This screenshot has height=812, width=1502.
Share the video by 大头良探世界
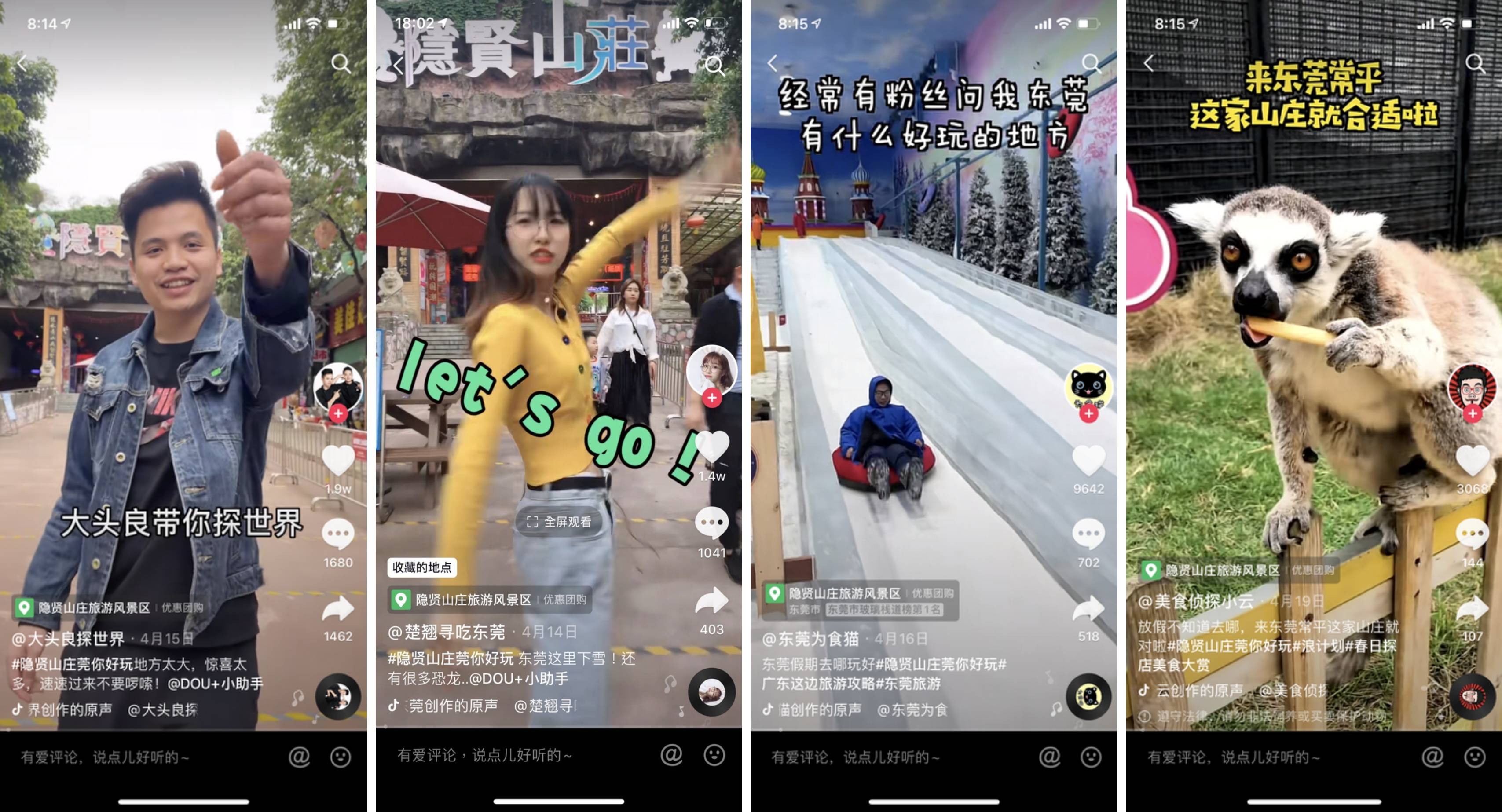pyautogui.click(x=338, y=609)
